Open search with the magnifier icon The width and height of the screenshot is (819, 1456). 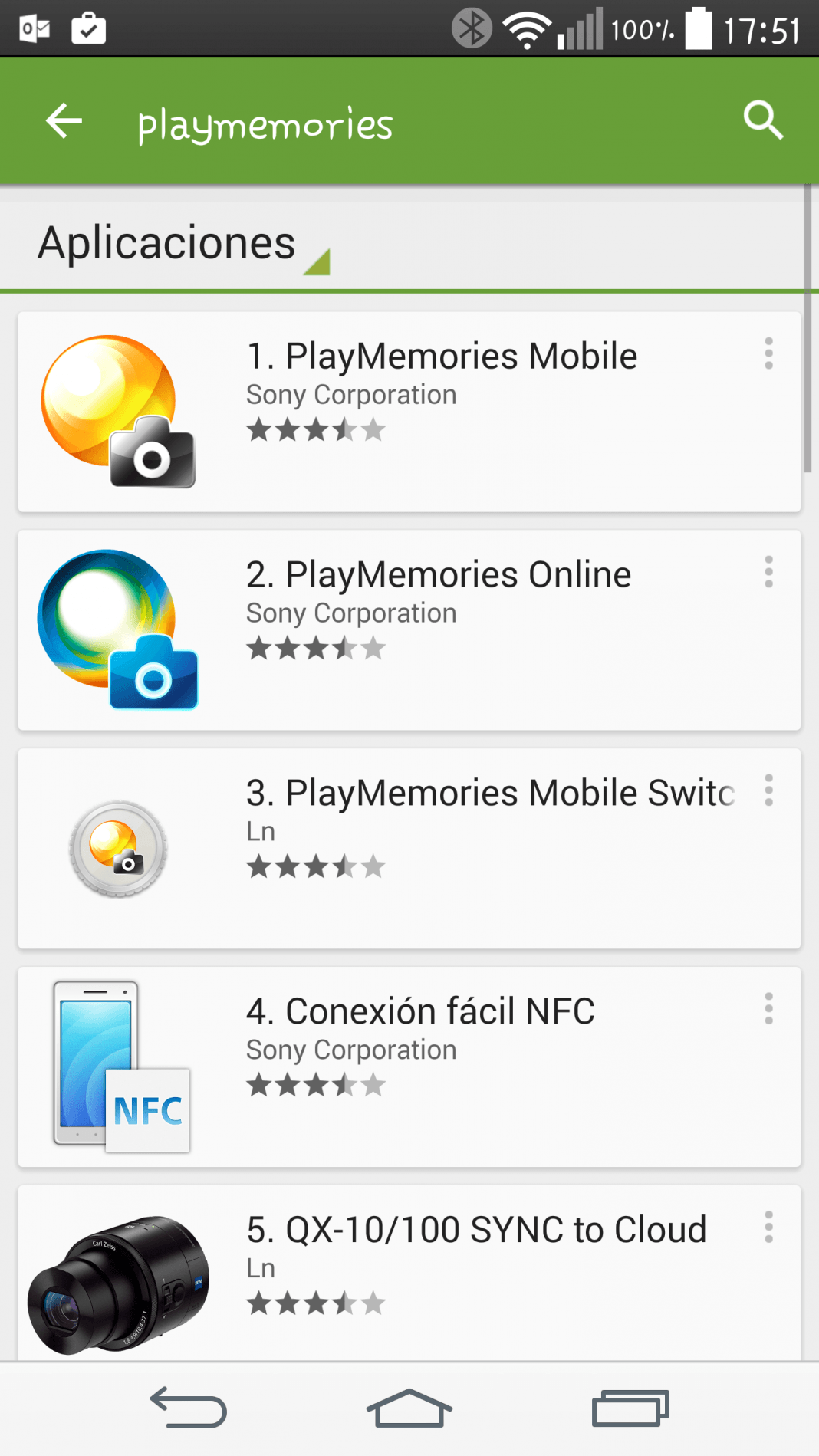pos(763,120)
